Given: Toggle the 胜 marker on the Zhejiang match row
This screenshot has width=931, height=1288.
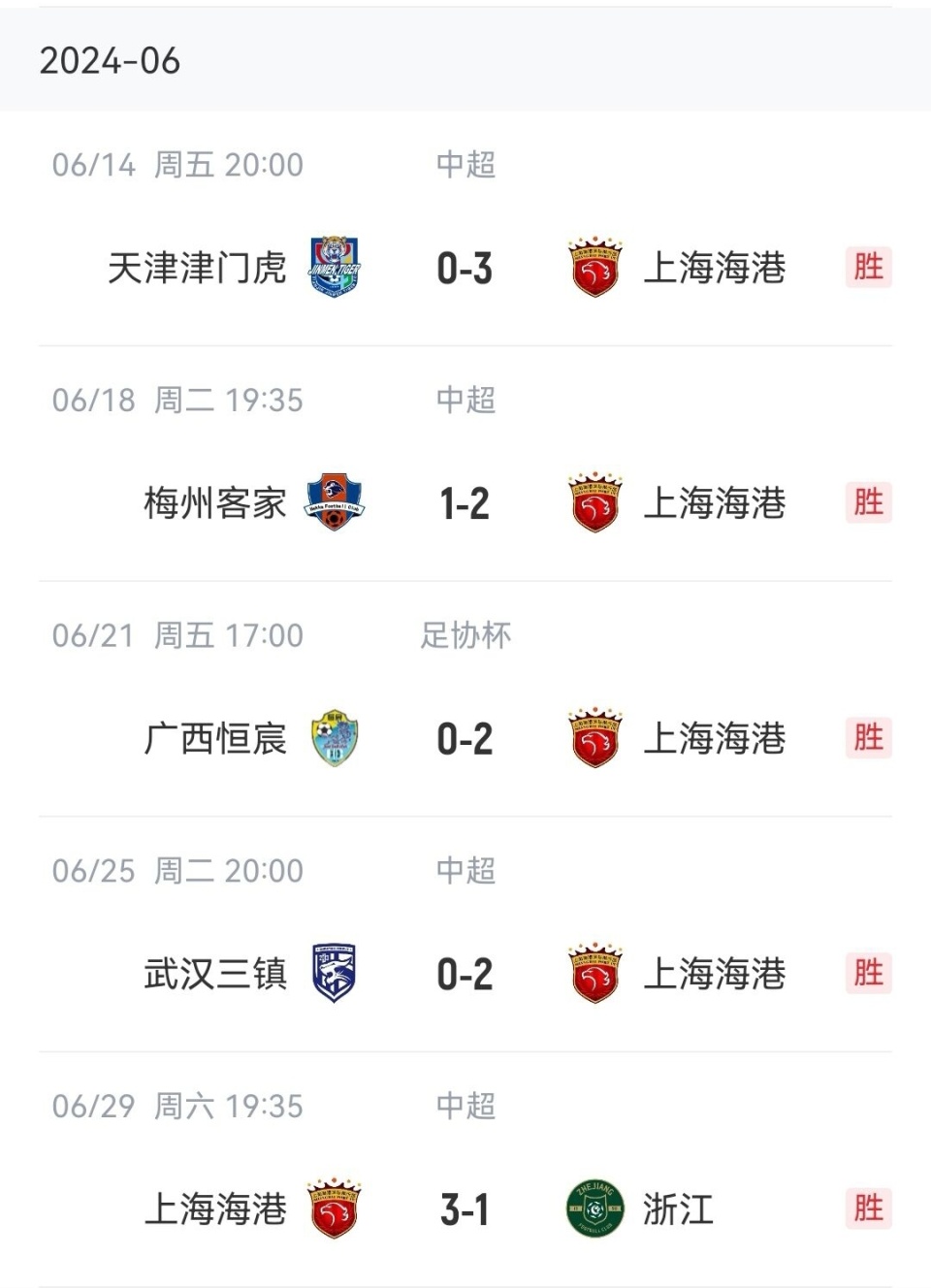Looking at the screenshot, I should click(x=869, y=1209).
